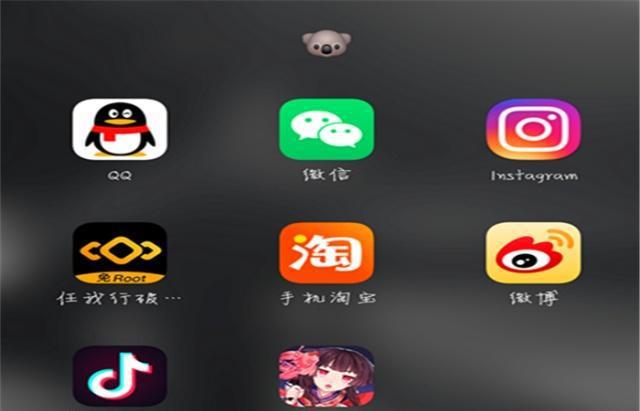Viewport: 640px width, 411px height.
Task: Open Instagram
Action: pyautogui.click(x=533, y=129)
